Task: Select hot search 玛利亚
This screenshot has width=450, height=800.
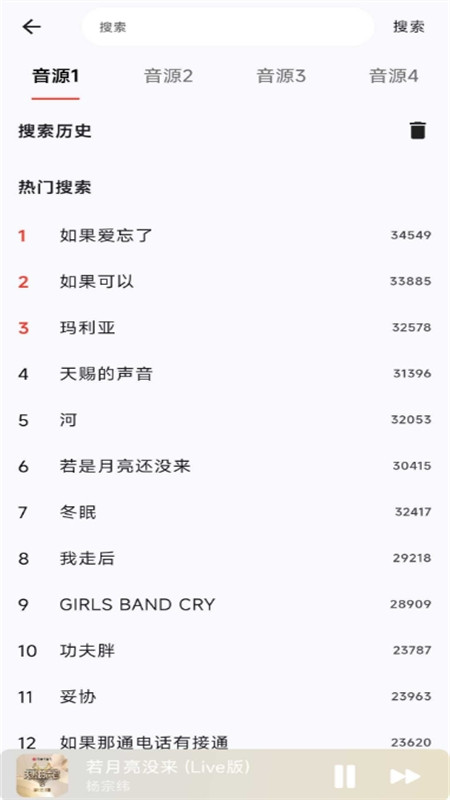Action: pos(225,328)
